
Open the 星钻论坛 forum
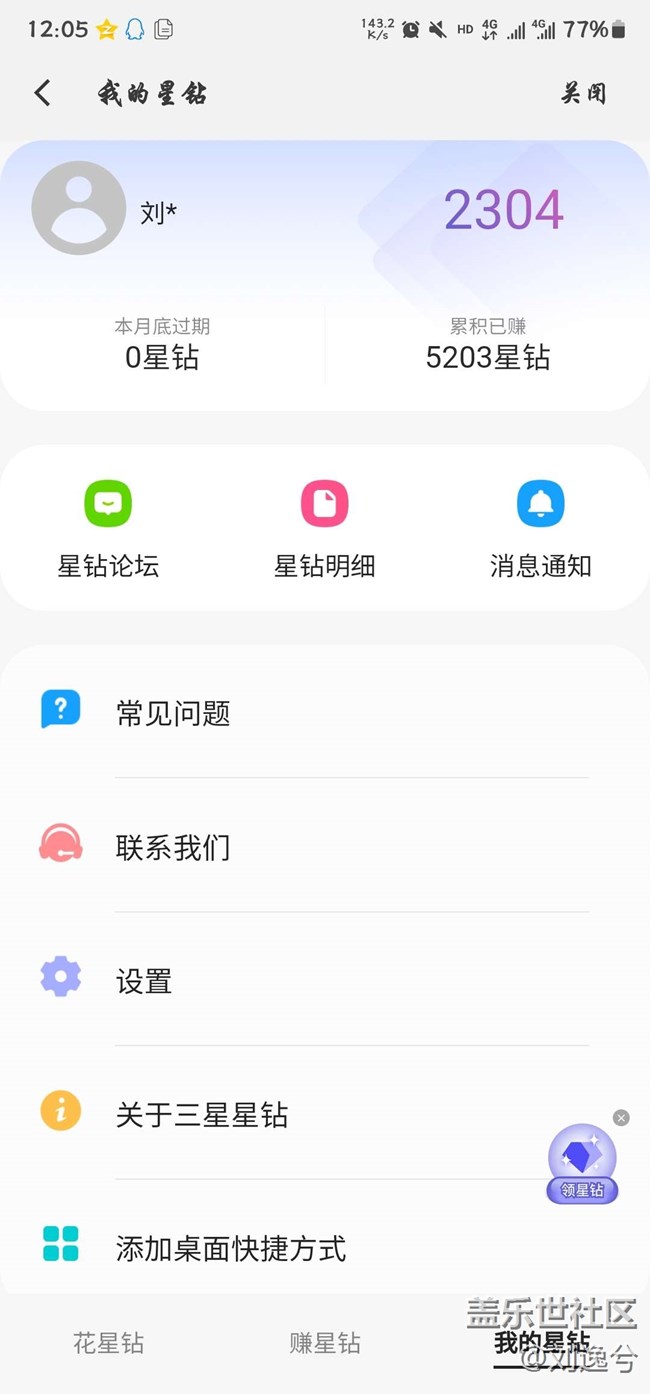tap(108, 529)
